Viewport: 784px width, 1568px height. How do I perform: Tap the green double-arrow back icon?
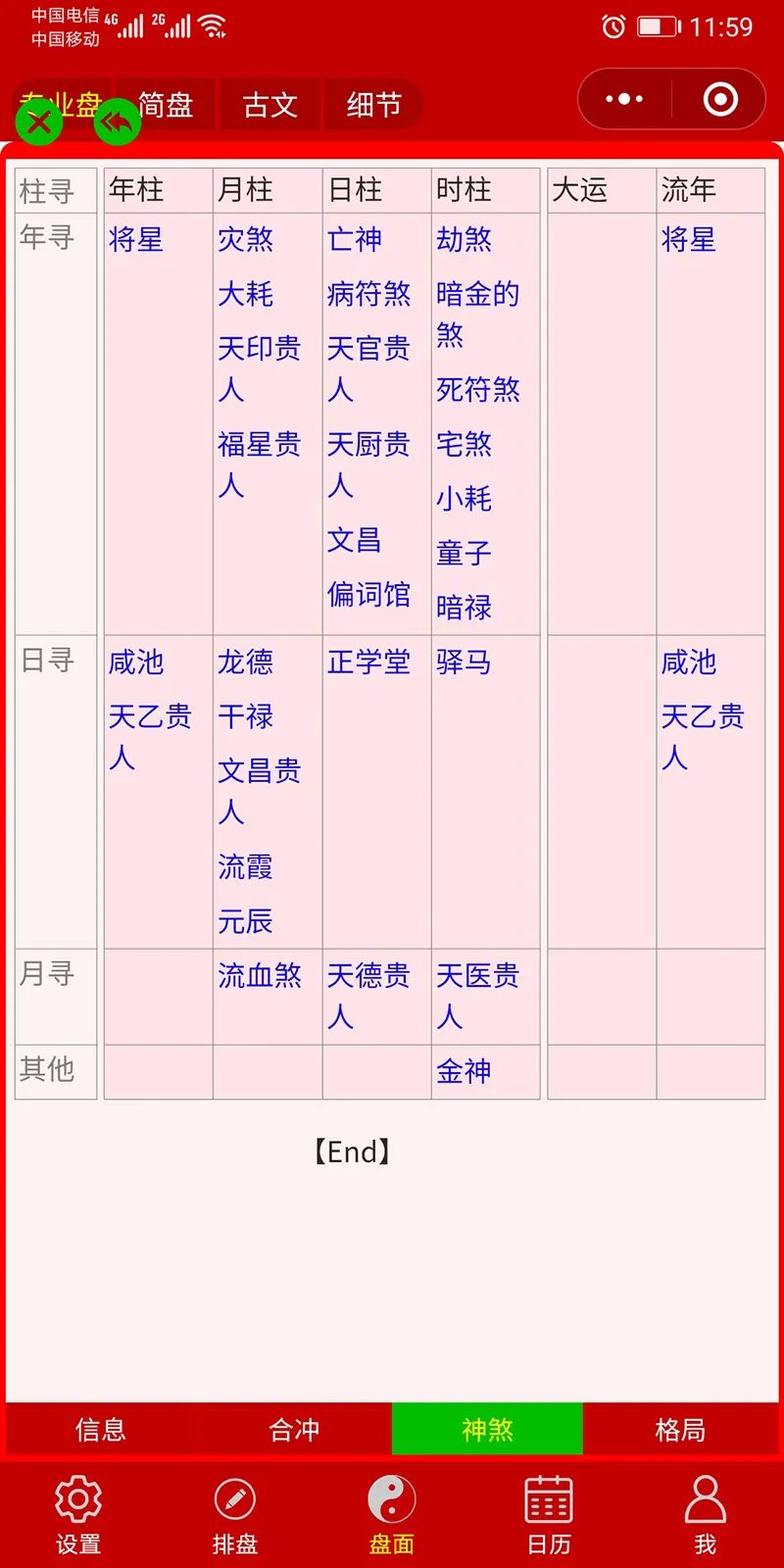pyautogui.click(x=117, y=122)
